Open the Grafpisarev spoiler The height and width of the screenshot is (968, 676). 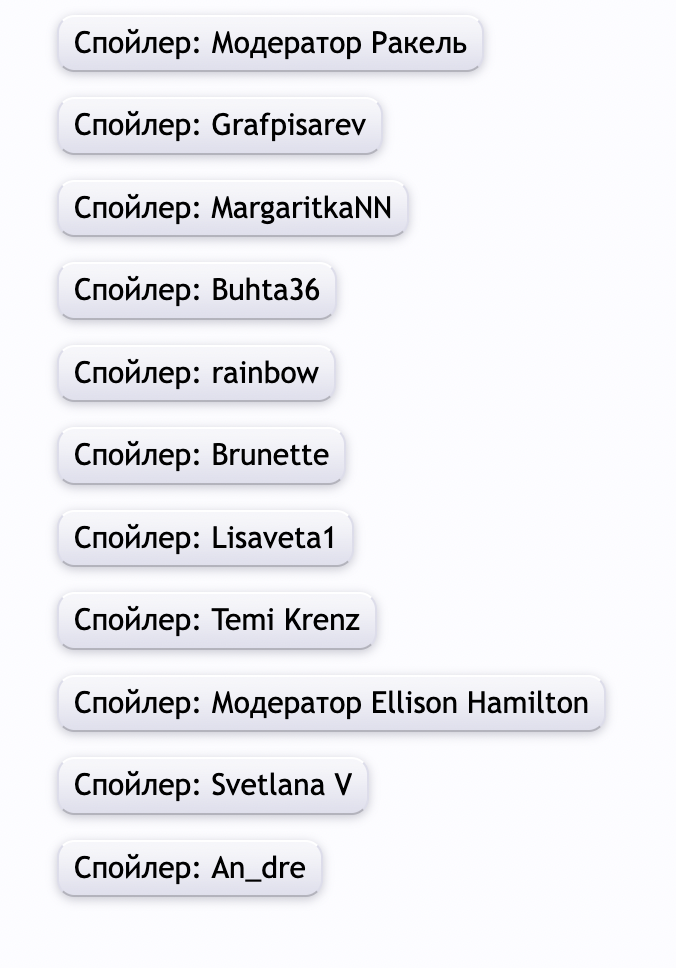click(219, 126)
